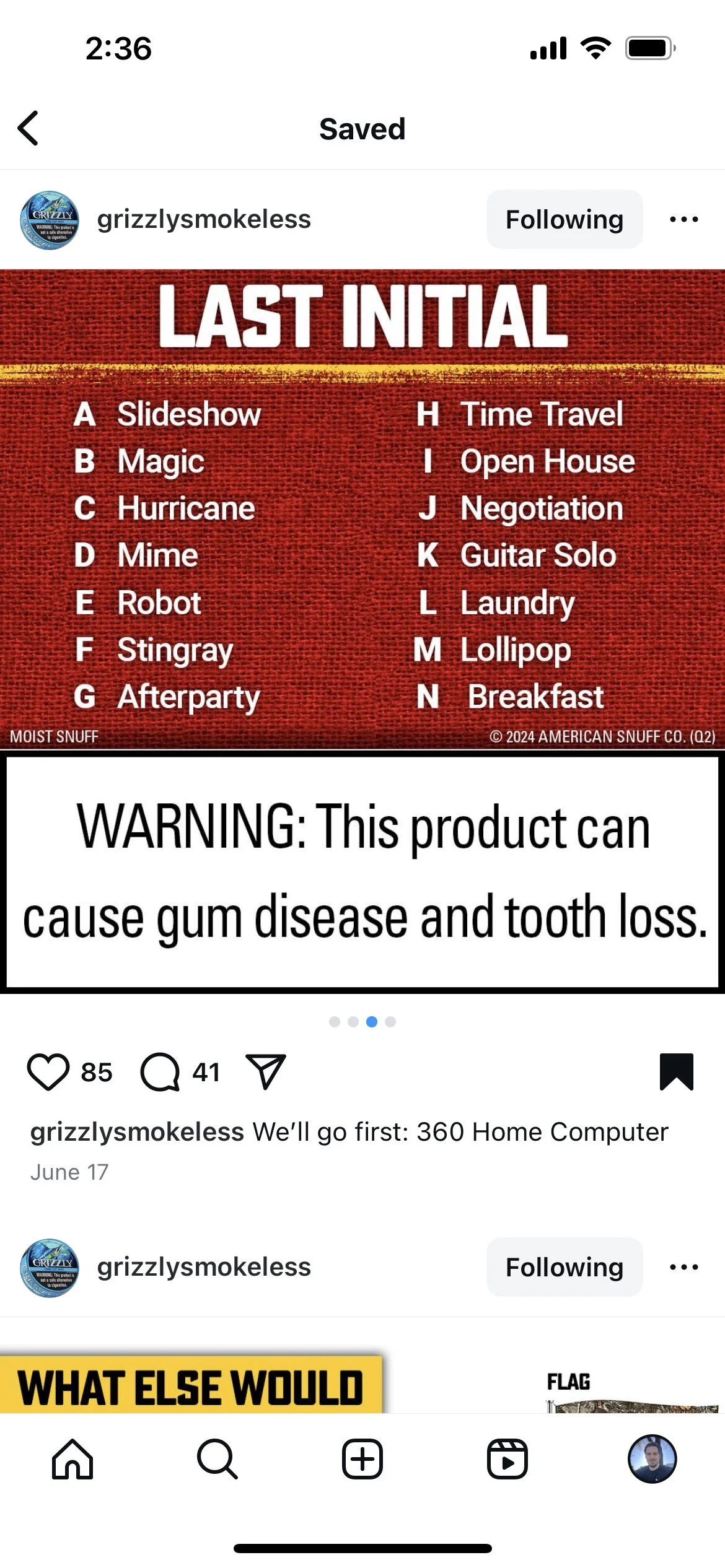Tap Following on the second grizzlysmokeless post
This screenshot has height=1568, width=725.
(564, 1267)
